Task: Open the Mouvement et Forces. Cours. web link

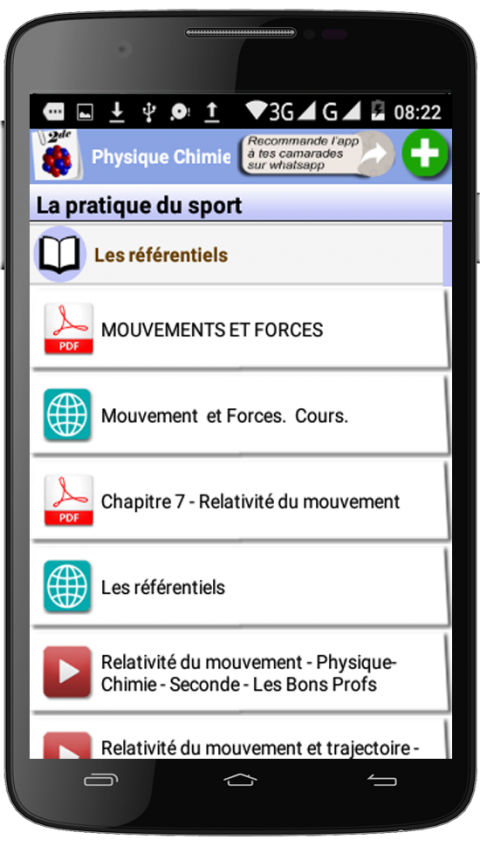Action: coord(240,415)
